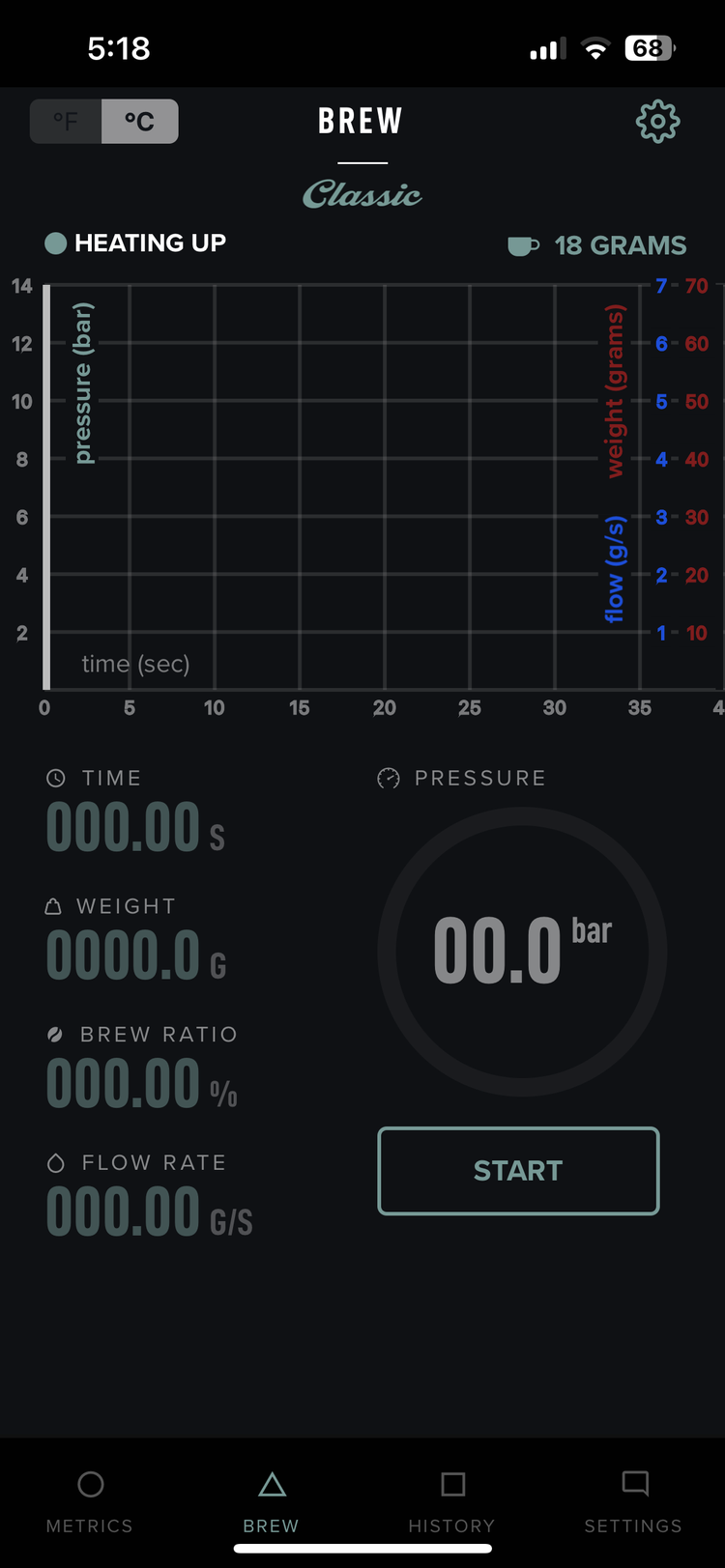Start the brew with START button

[x=518, y=1171]
